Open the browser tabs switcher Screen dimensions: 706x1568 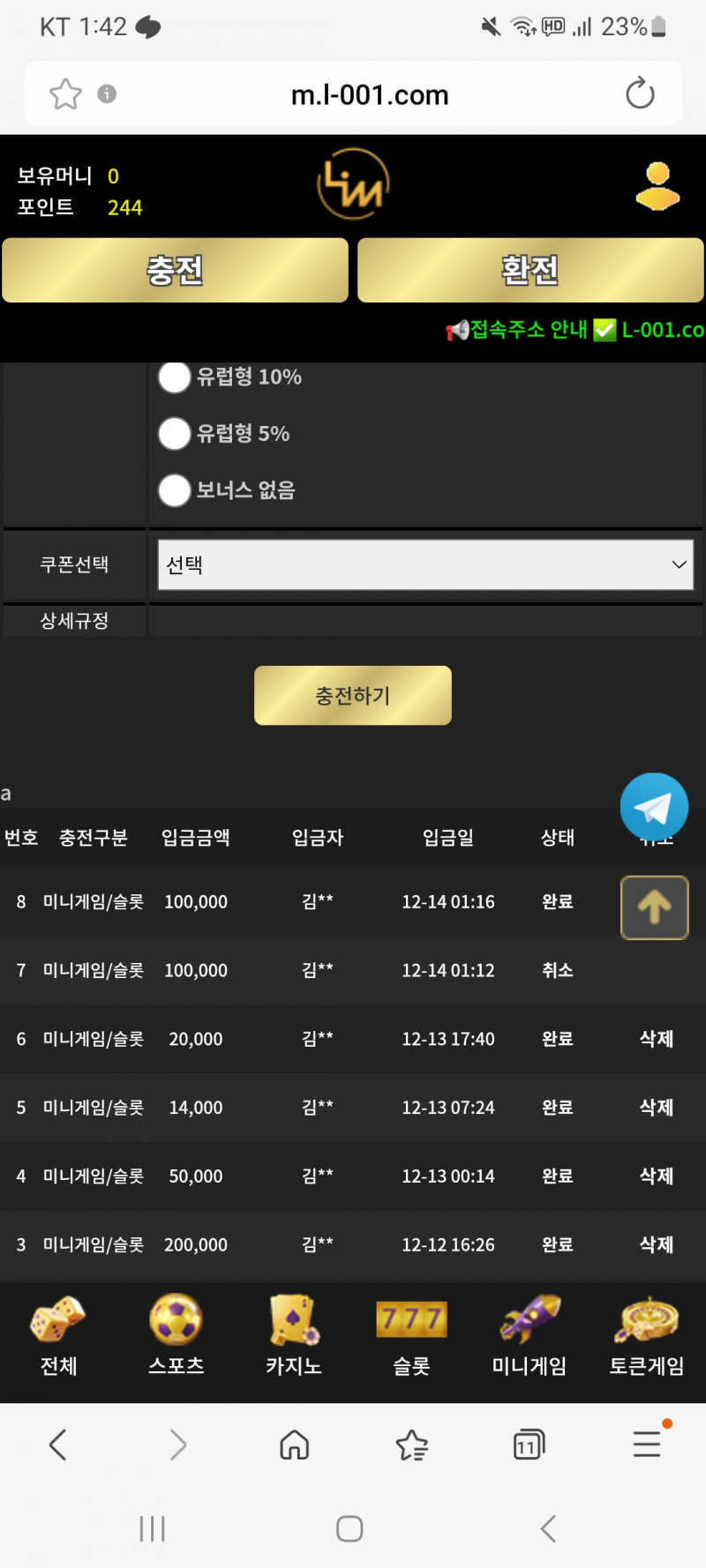[x=528, y=1445]
